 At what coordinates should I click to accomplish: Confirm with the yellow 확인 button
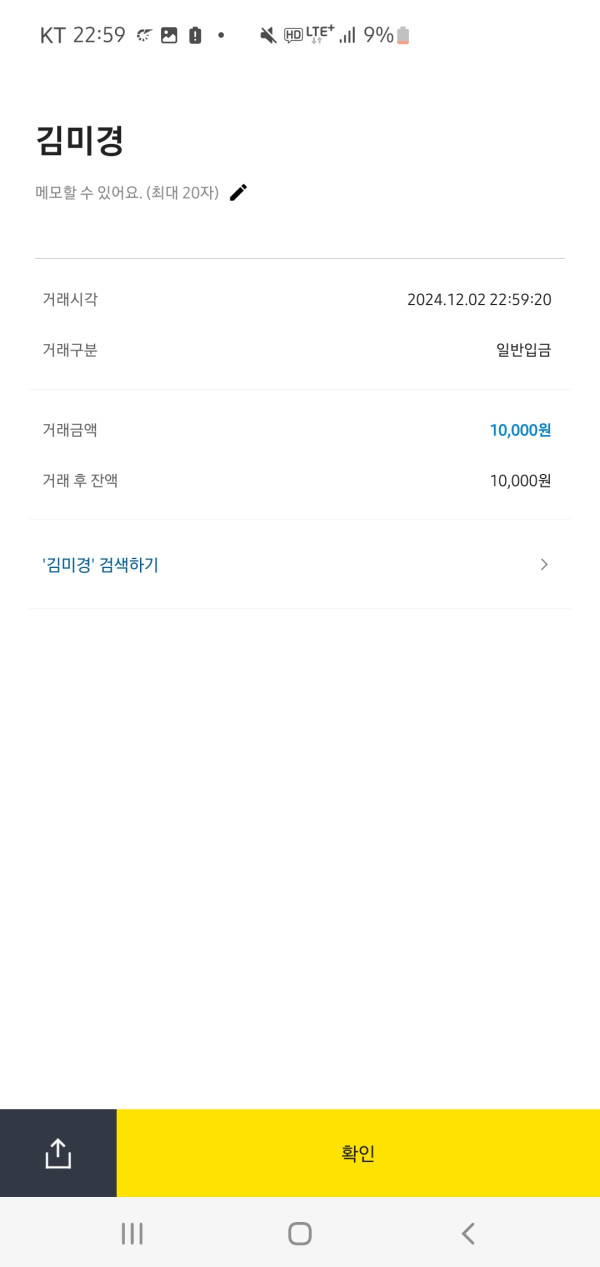click(358, 1153)
